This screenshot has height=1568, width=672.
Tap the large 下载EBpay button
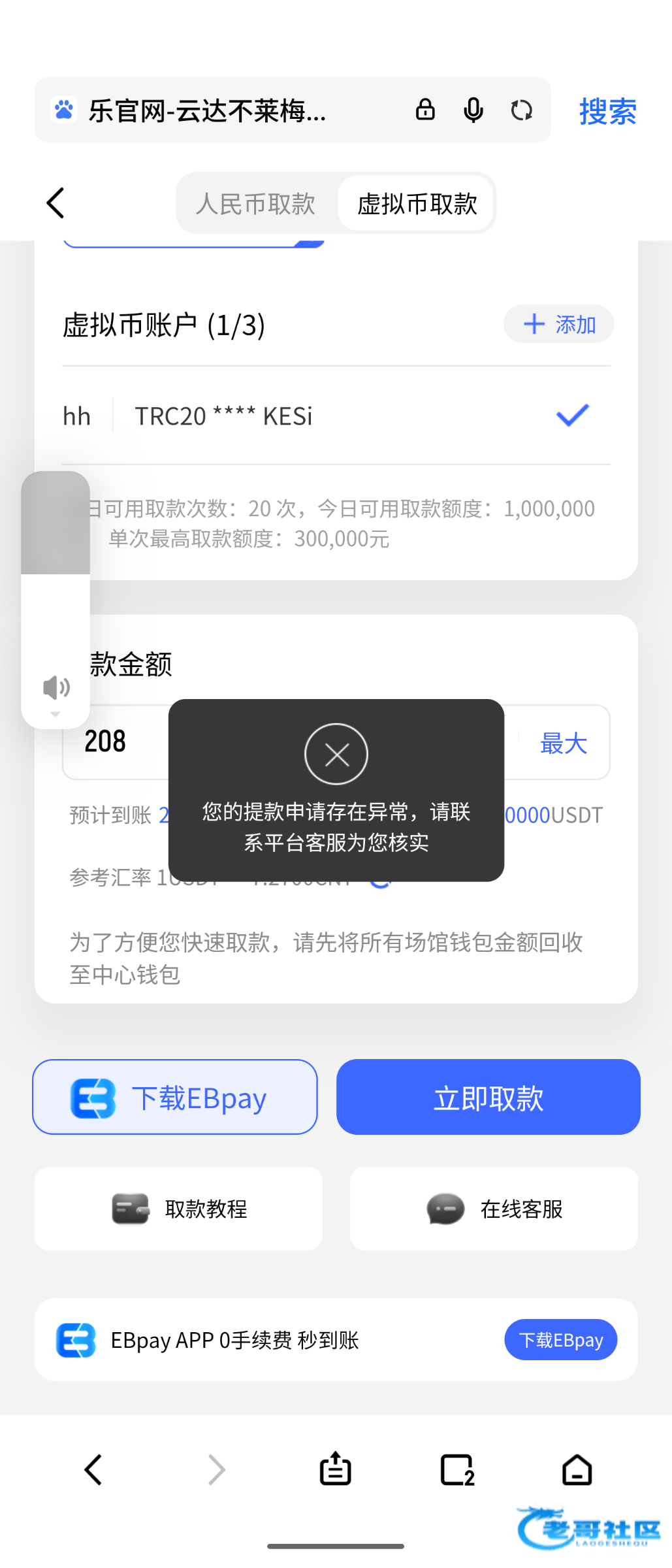(175, 1098)
